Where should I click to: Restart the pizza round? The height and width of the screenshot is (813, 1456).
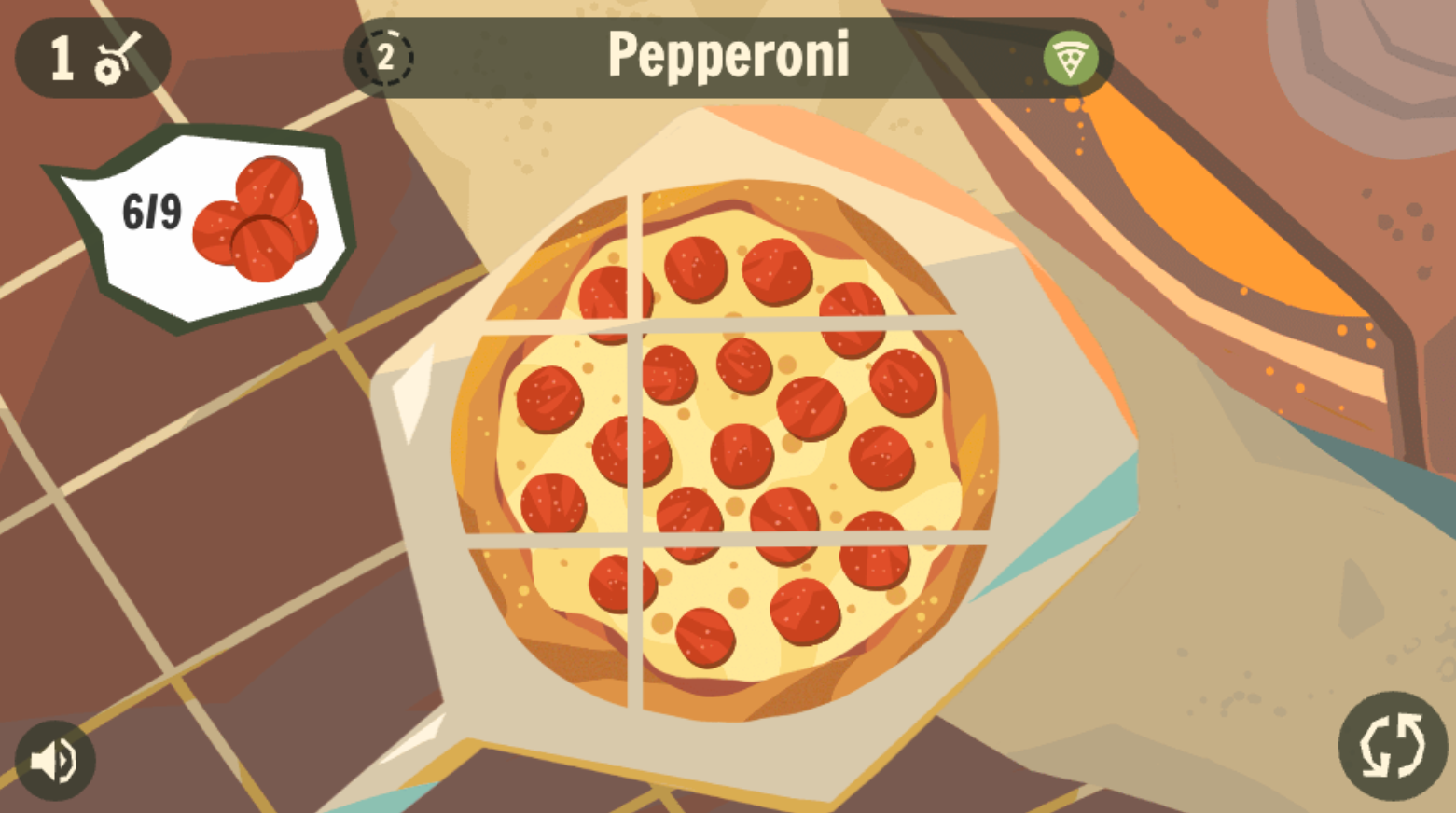point(1392,746)
